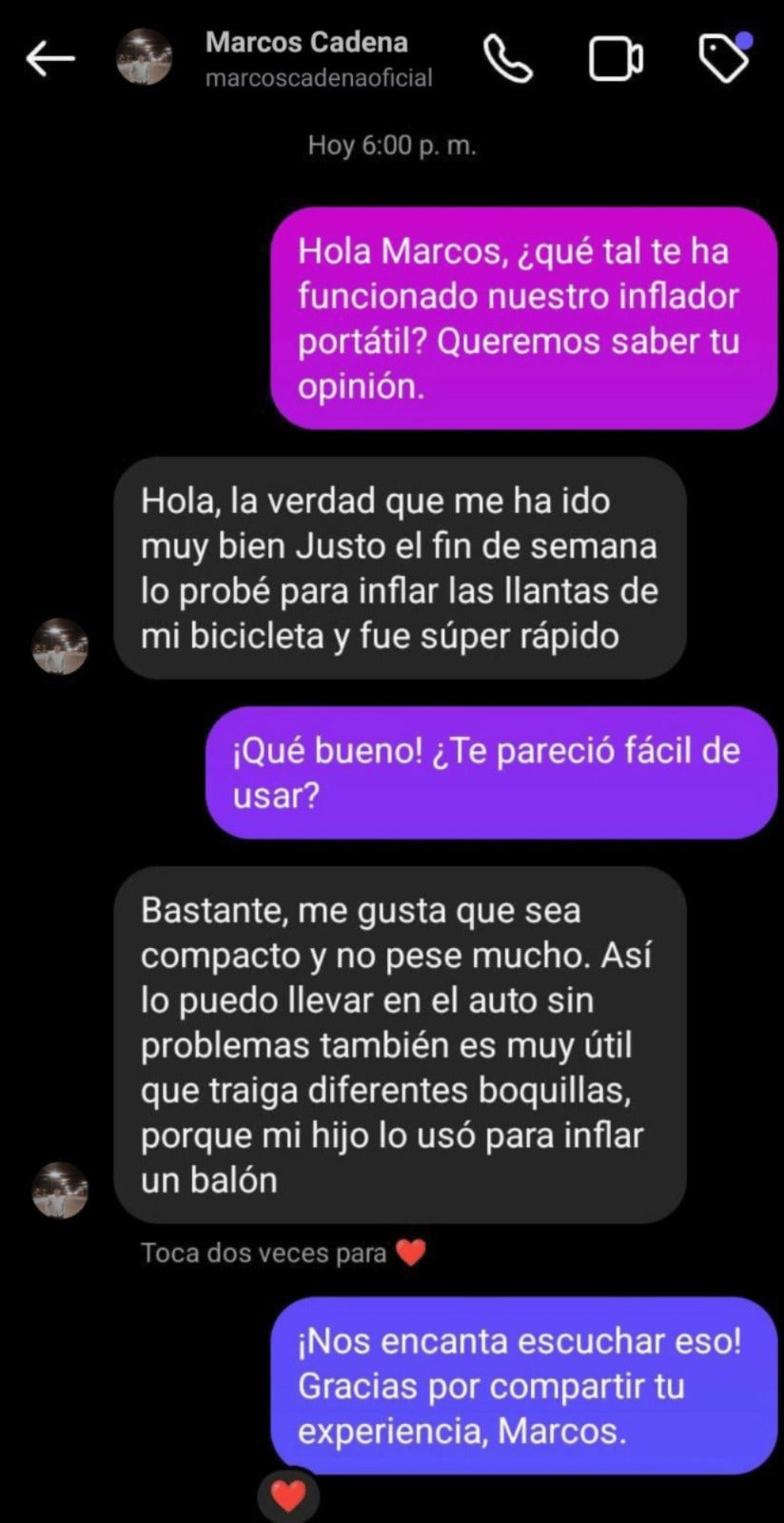Go back using the arrow icon
This screenshot has height=1523, width=784.
pos(50,59)
